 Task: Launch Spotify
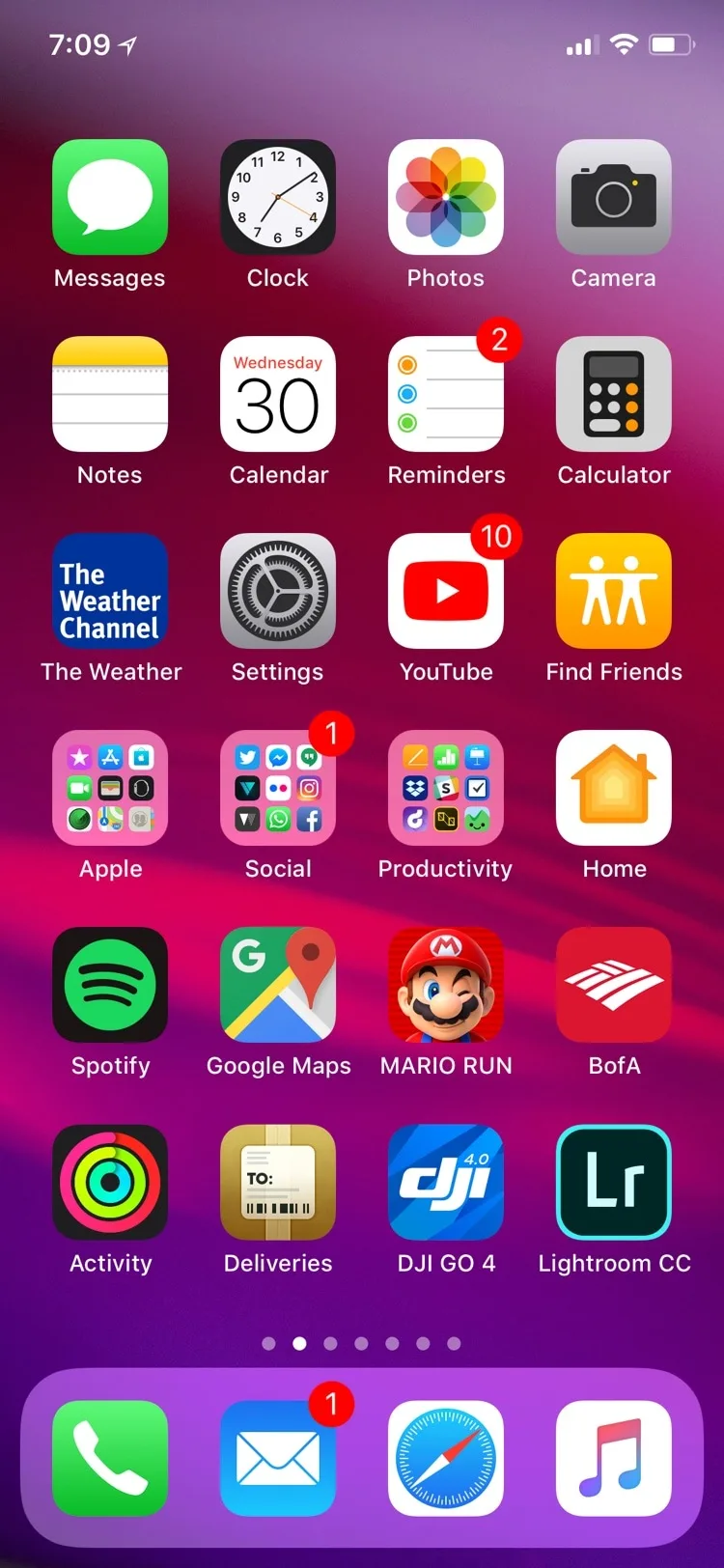[110, 985]
